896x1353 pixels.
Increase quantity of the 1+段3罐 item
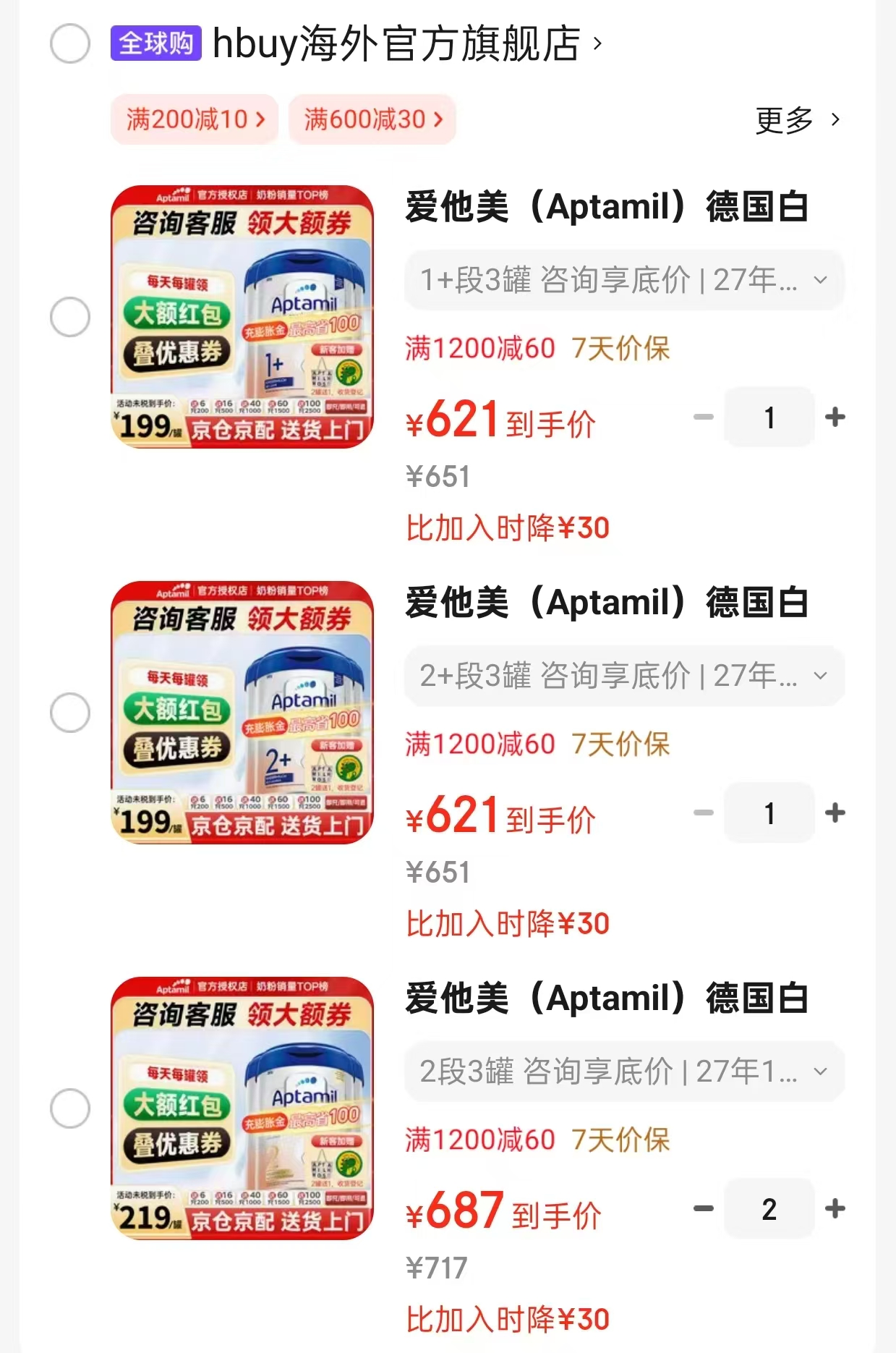837,417
